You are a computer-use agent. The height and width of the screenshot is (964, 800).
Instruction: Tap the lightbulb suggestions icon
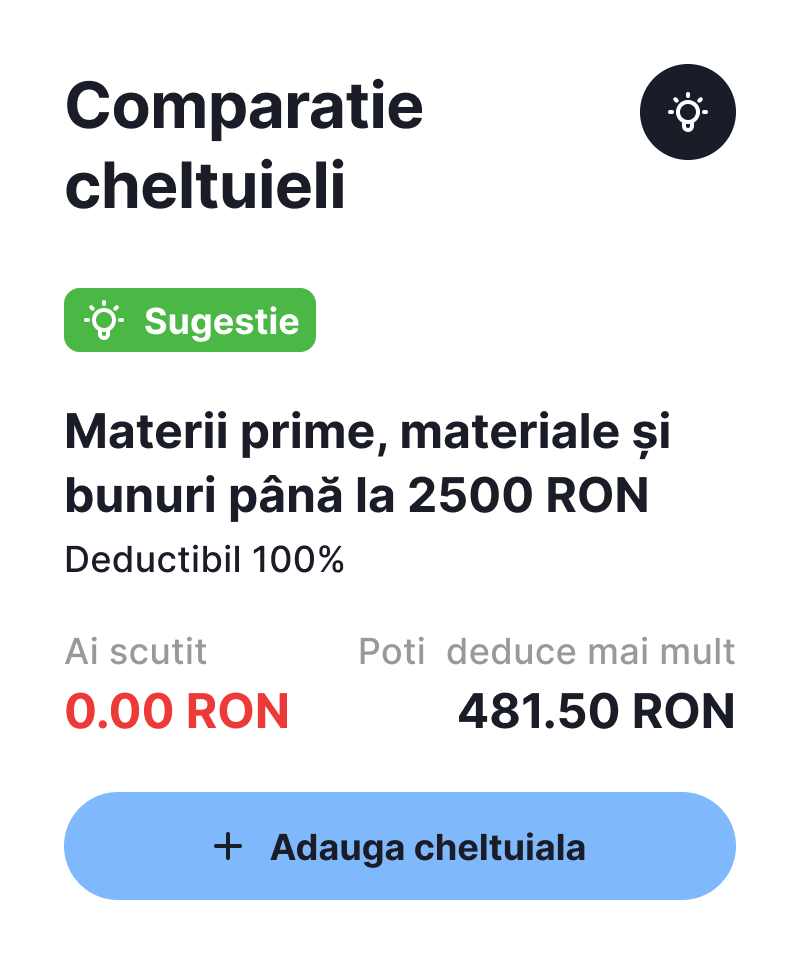click(687, 111)
